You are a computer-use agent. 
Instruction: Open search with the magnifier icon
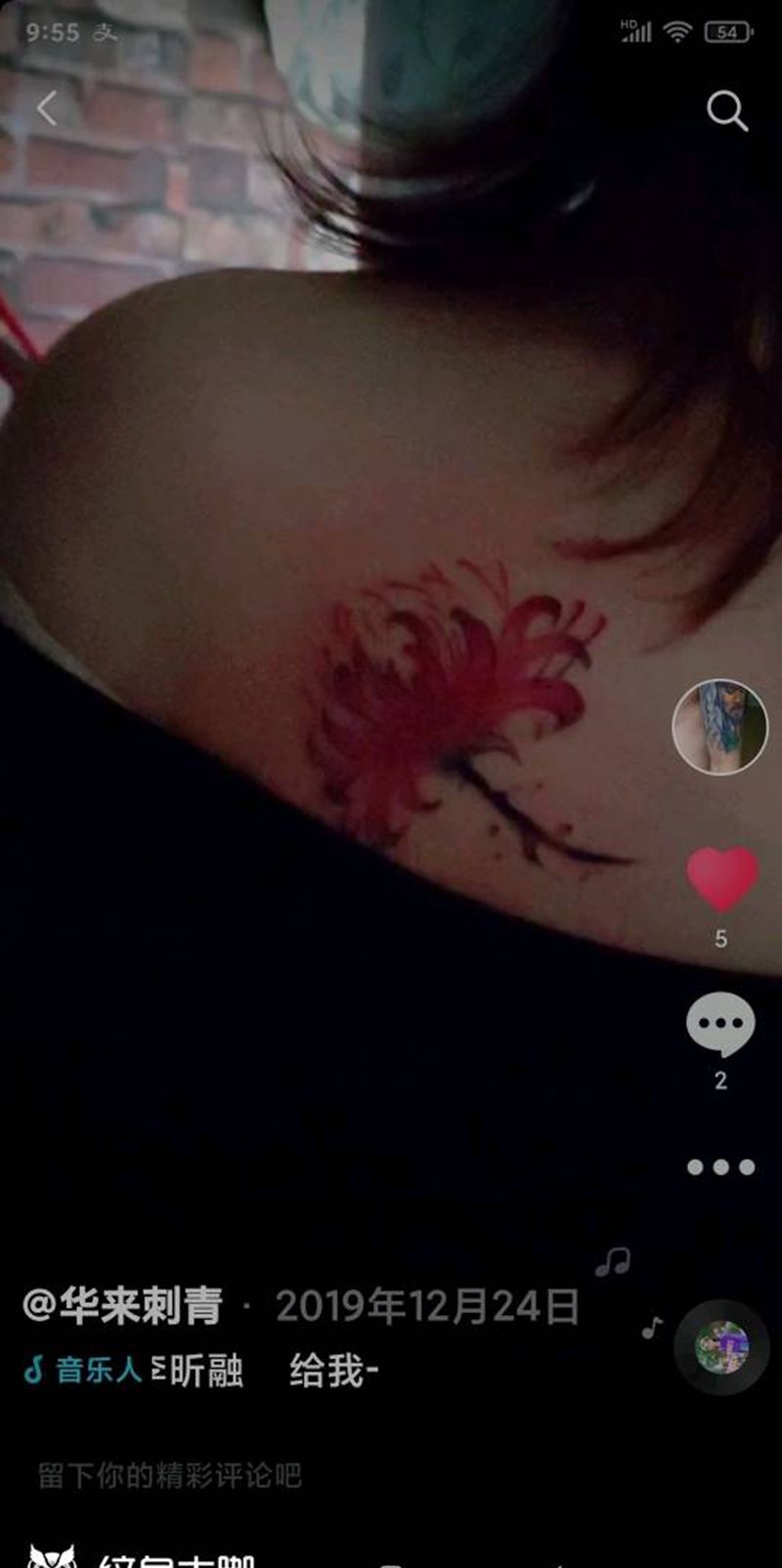[727, 111]
